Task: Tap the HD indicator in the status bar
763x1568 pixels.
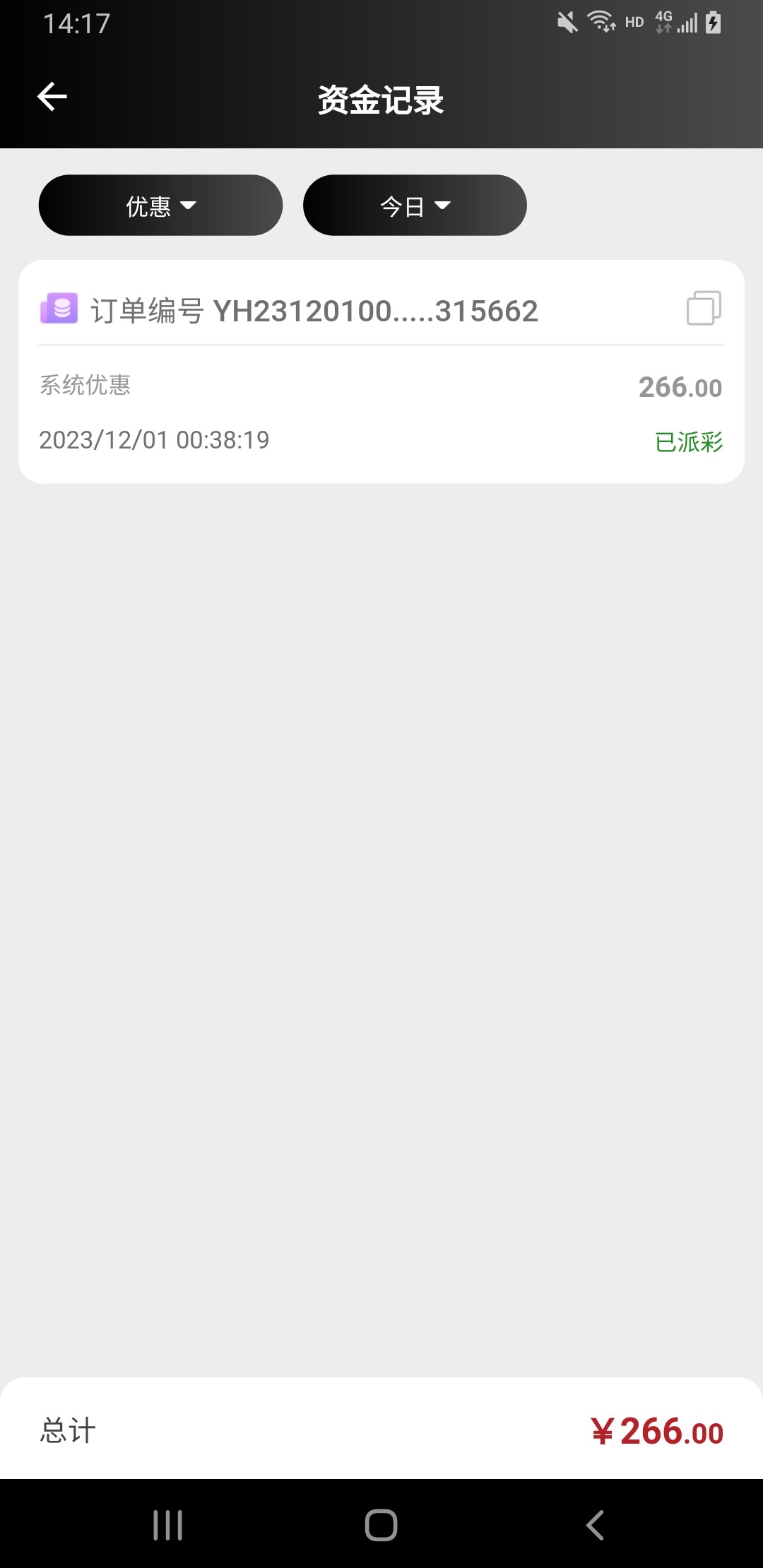Action: point(634,22)
